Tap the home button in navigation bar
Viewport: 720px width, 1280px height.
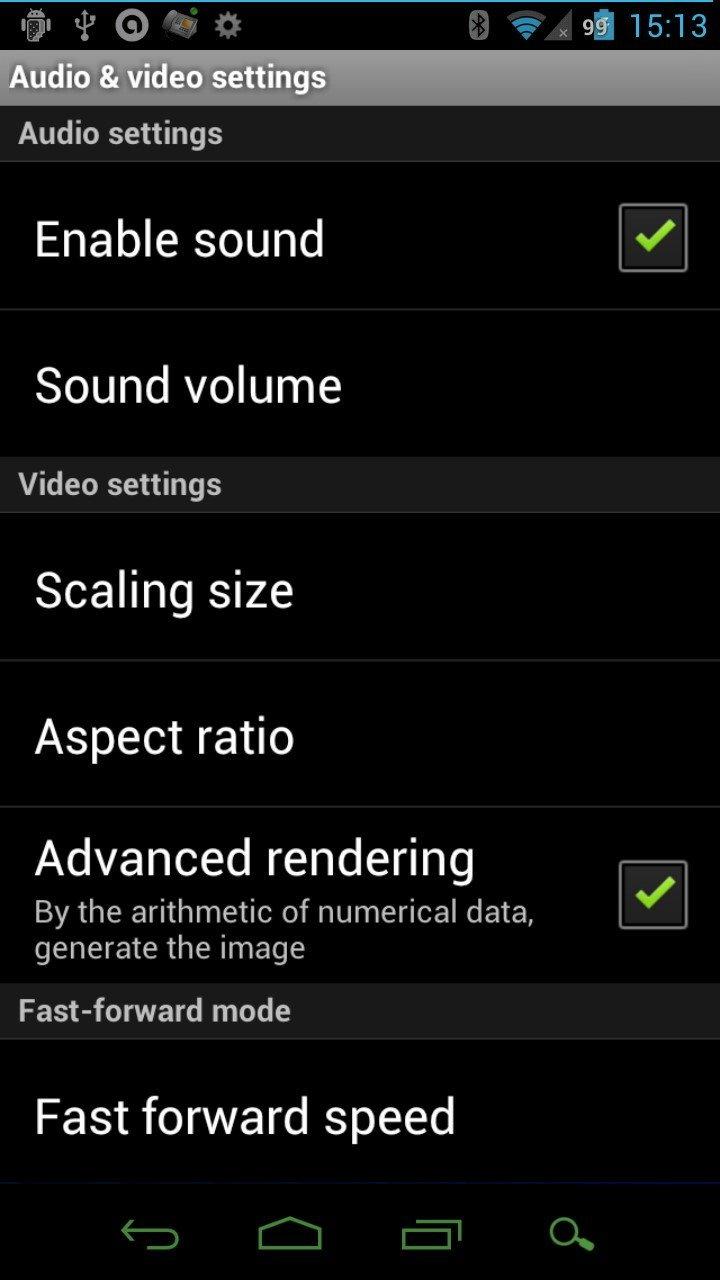pyautogui.click(x=290, y=1235)
